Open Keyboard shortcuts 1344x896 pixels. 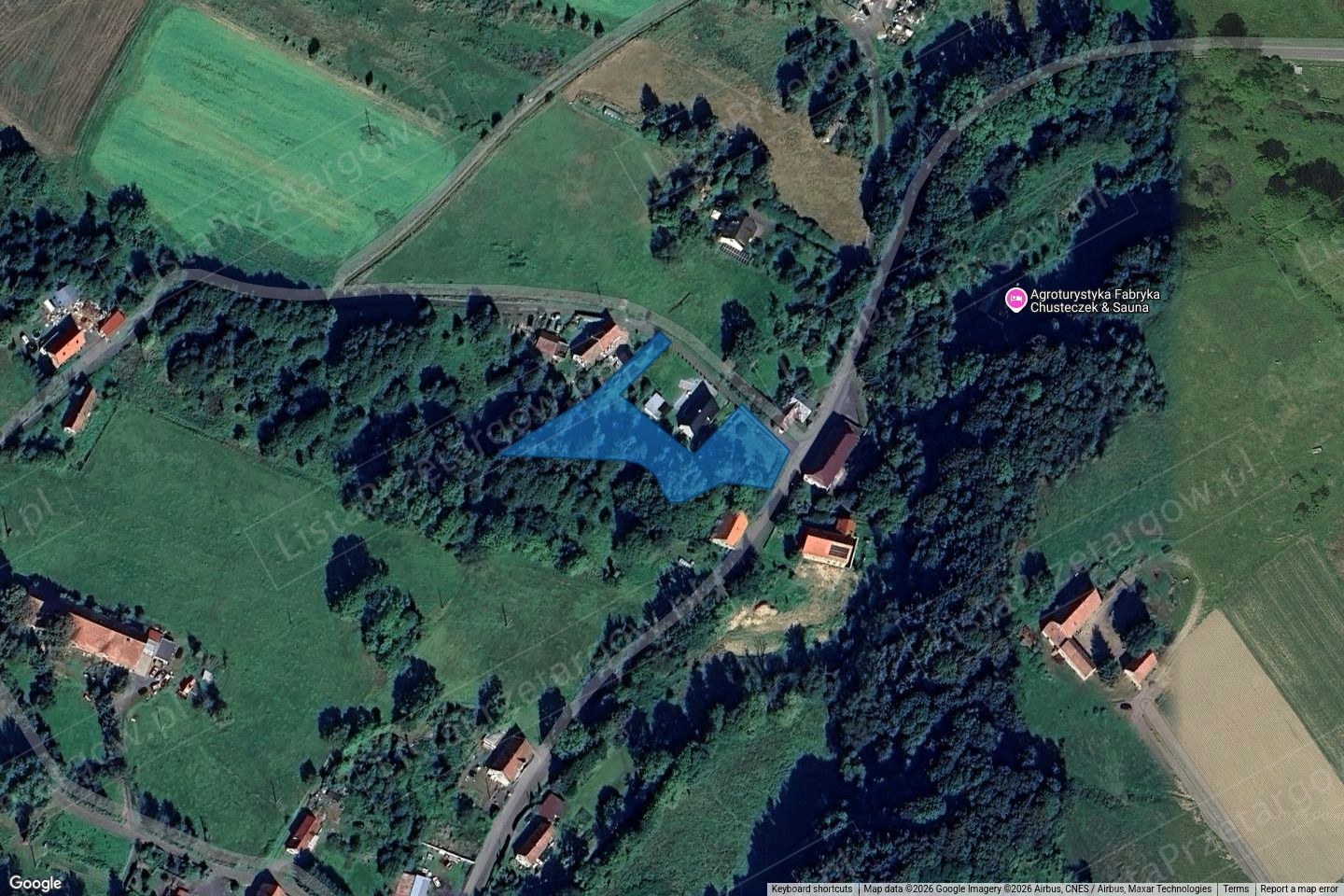coord(811,889)
